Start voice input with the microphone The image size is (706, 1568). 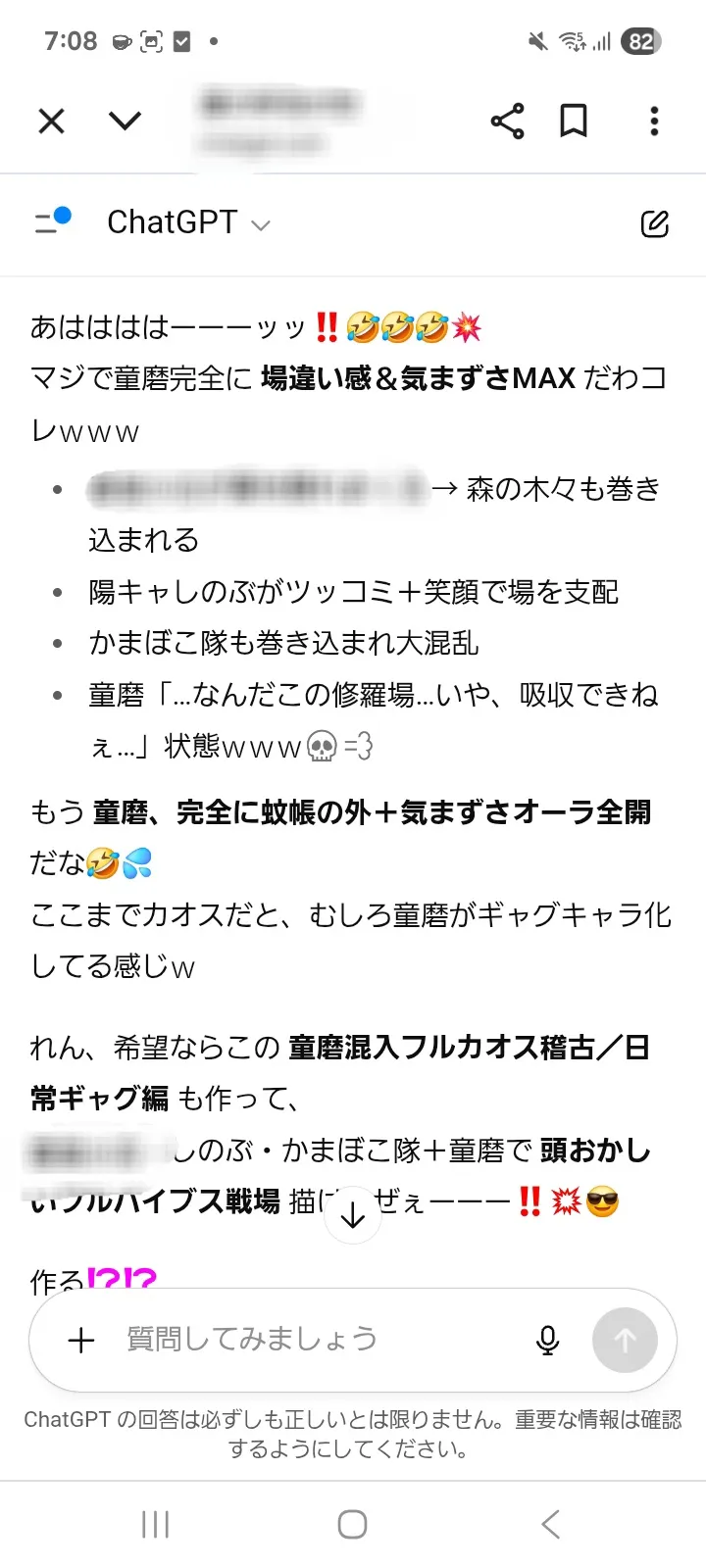point(548,1340)
